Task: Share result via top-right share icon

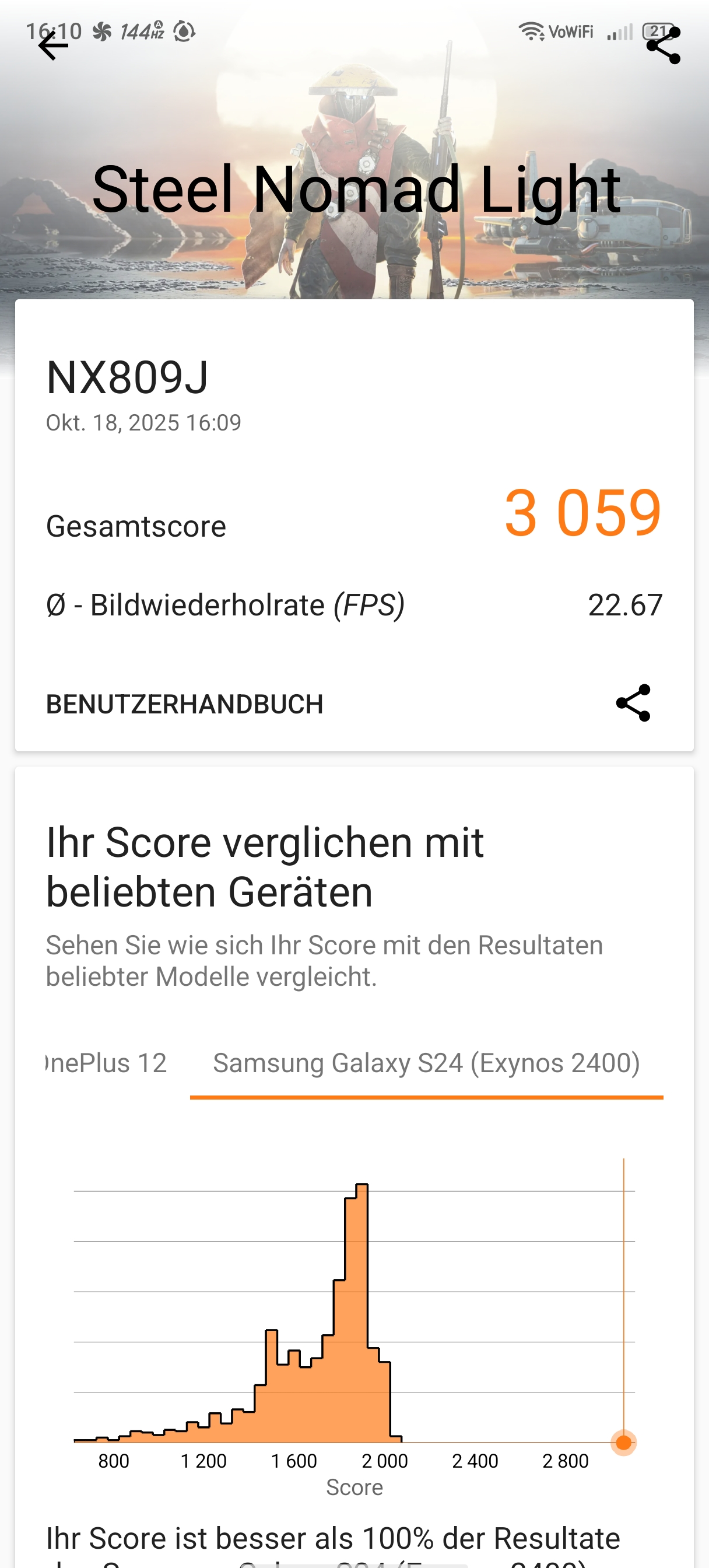Action: (663, 45)
